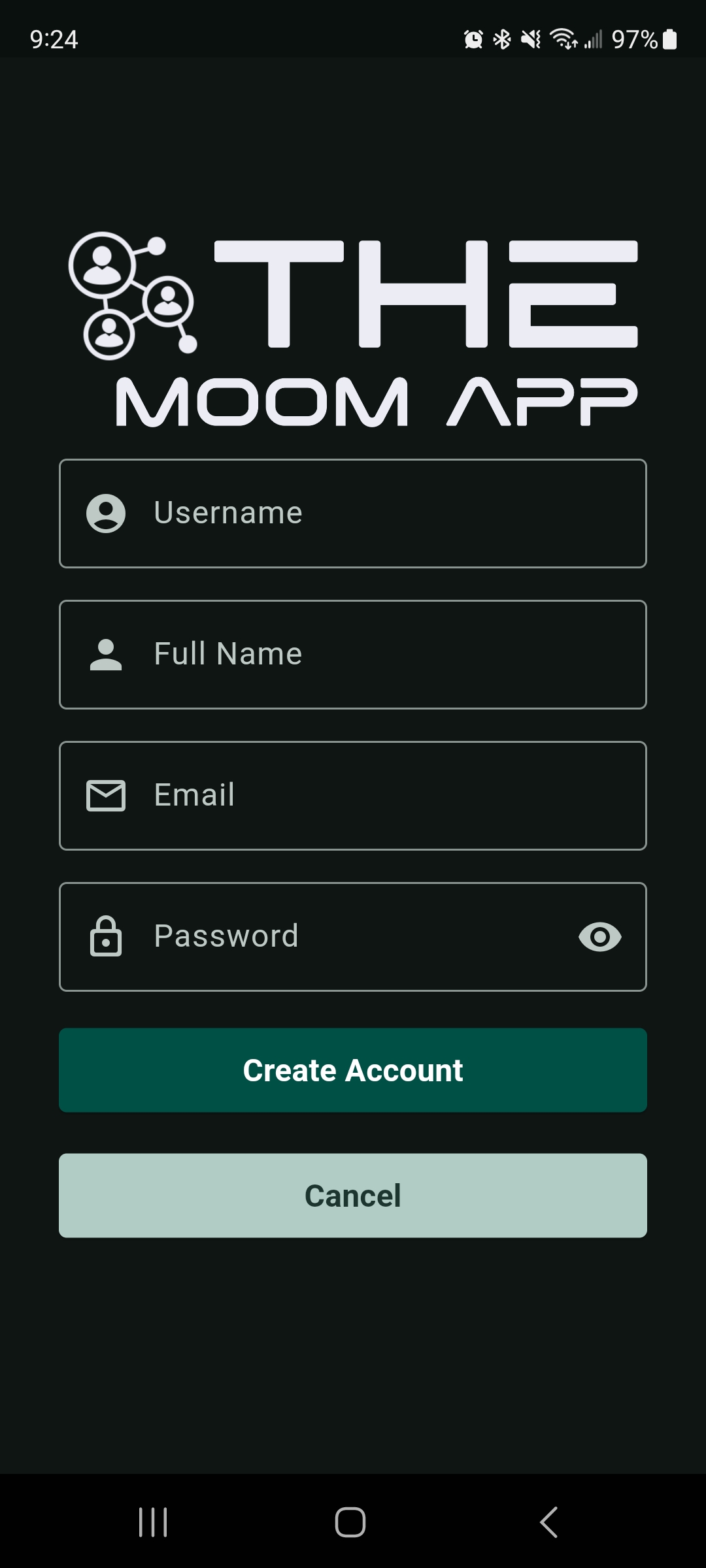Cancel the account creation
This screenshot has width=706, height=1568.
pyautogui.click(x=353, y=1196)
